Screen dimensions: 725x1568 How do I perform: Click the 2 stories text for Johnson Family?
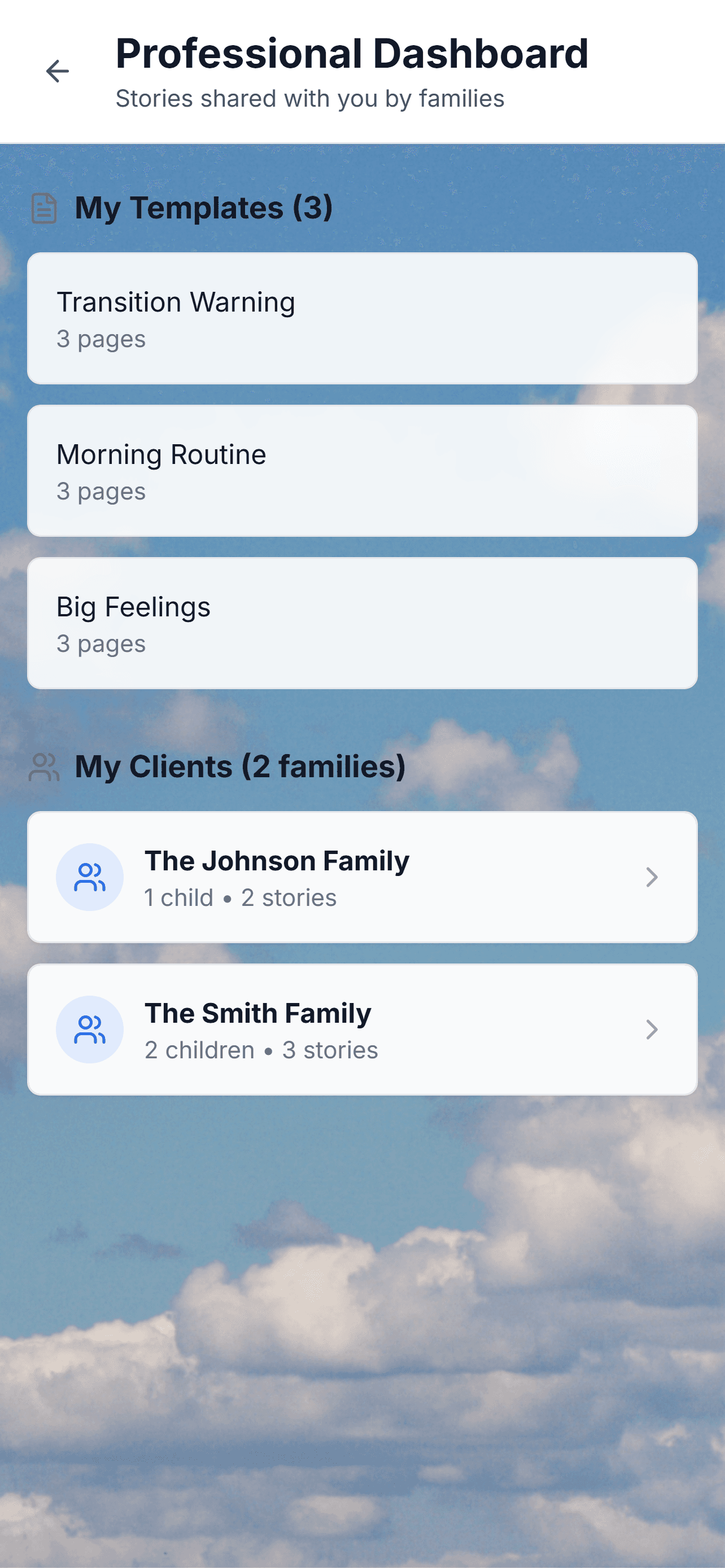[x=288, y=897]
